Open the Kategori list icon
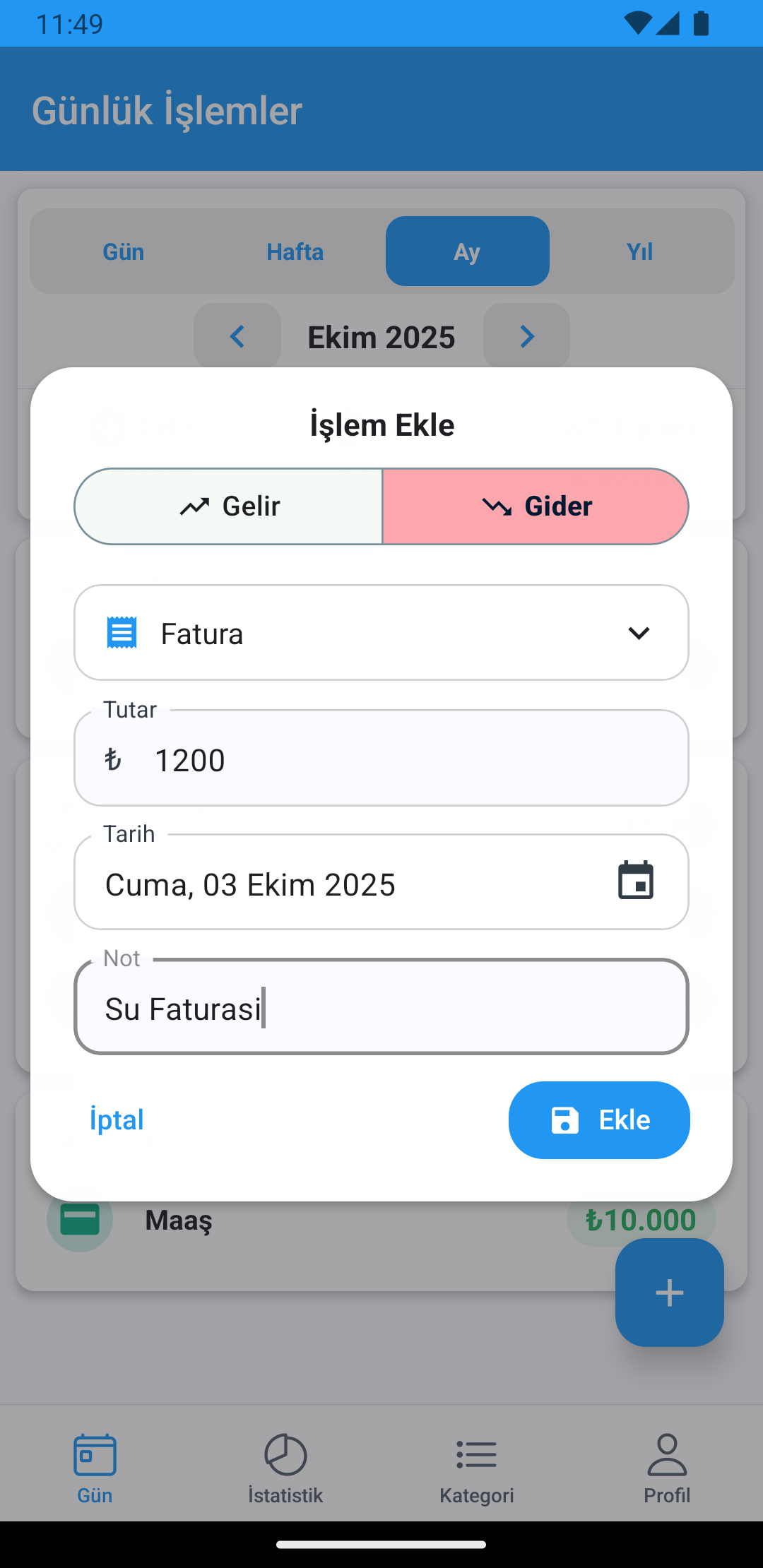The height and width of the screenshot is (1568, 763). point(476,1455)
